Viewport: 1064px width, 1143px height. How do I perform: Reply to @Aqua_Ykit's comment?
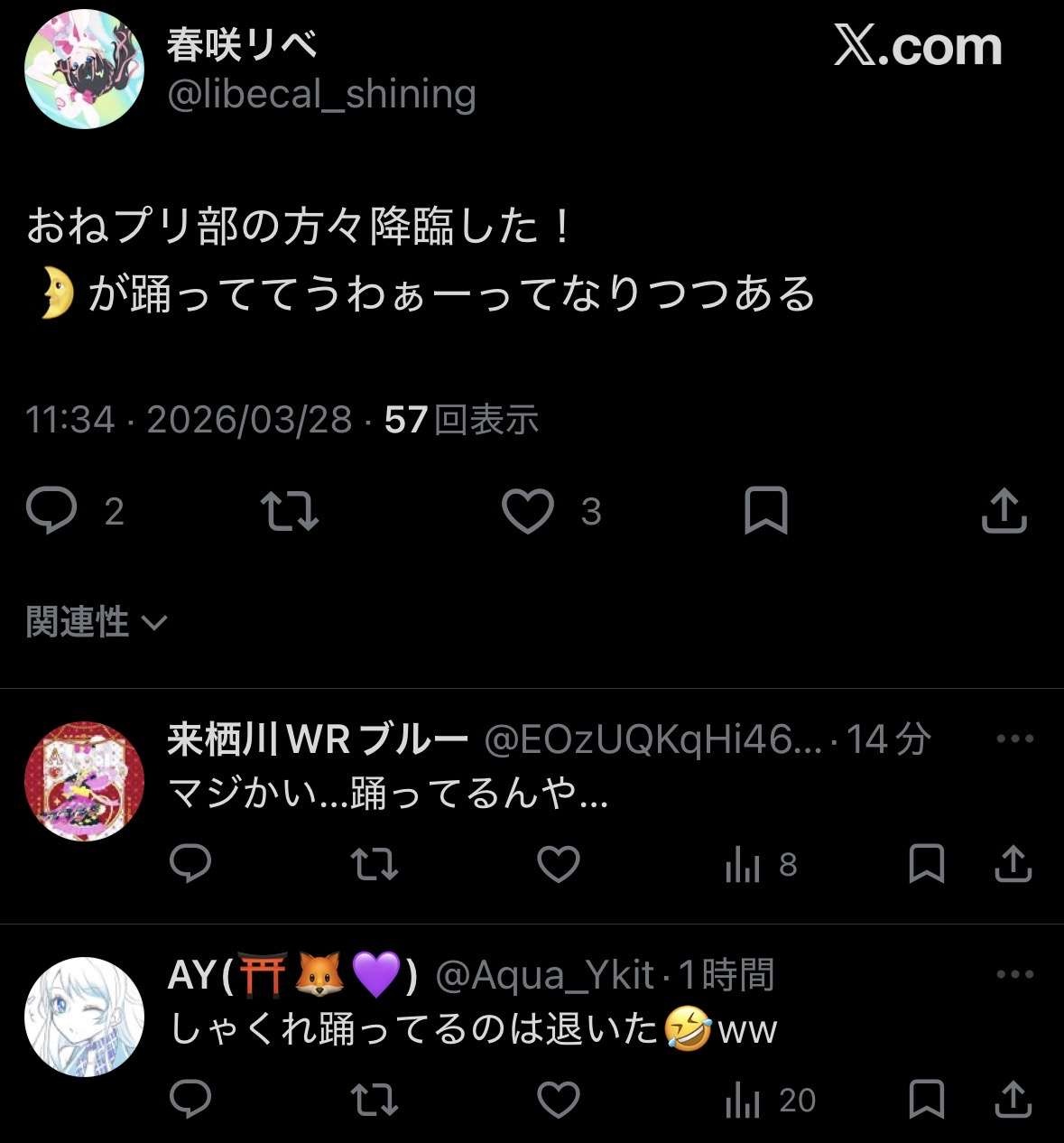(x=190, y=1100)
